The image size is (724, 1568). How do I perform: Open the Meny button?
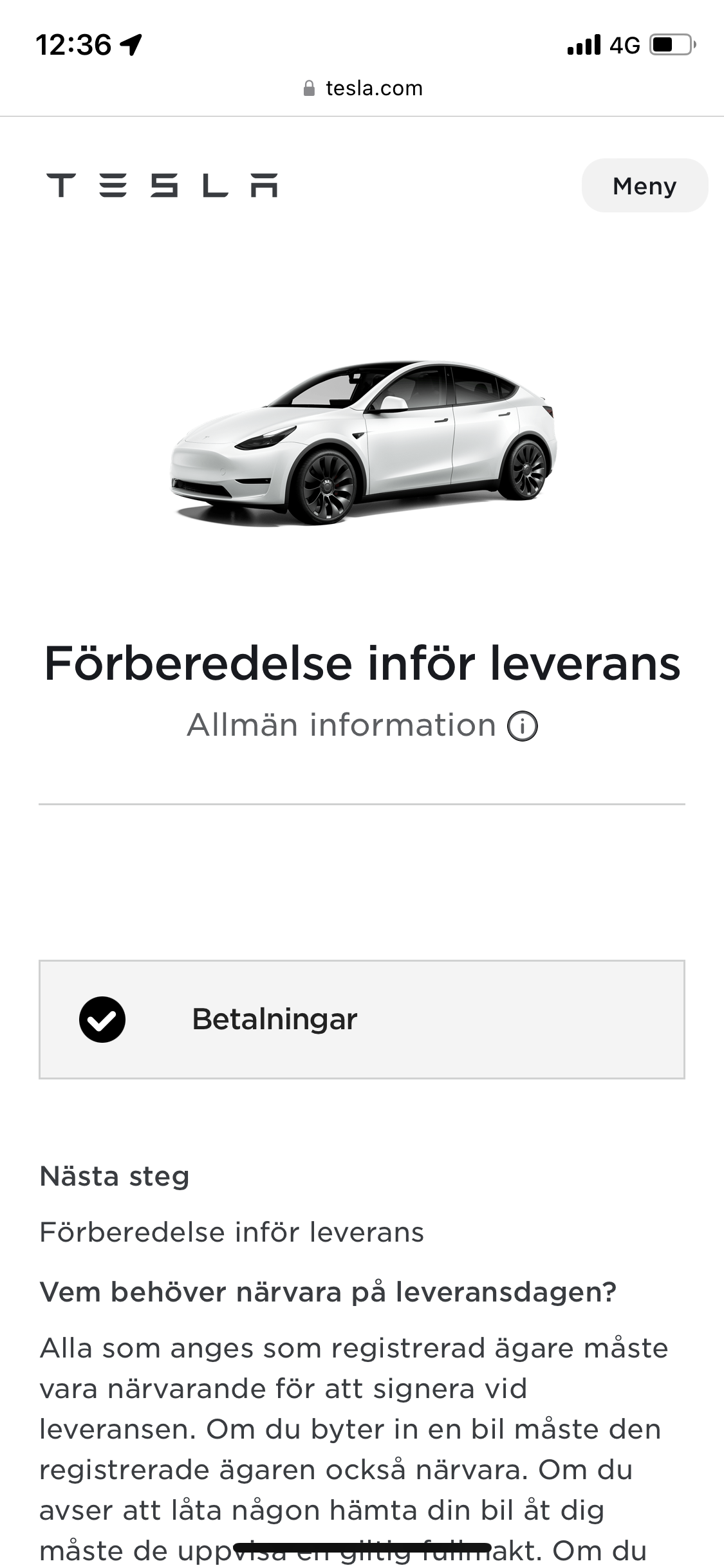click(644, 185)
